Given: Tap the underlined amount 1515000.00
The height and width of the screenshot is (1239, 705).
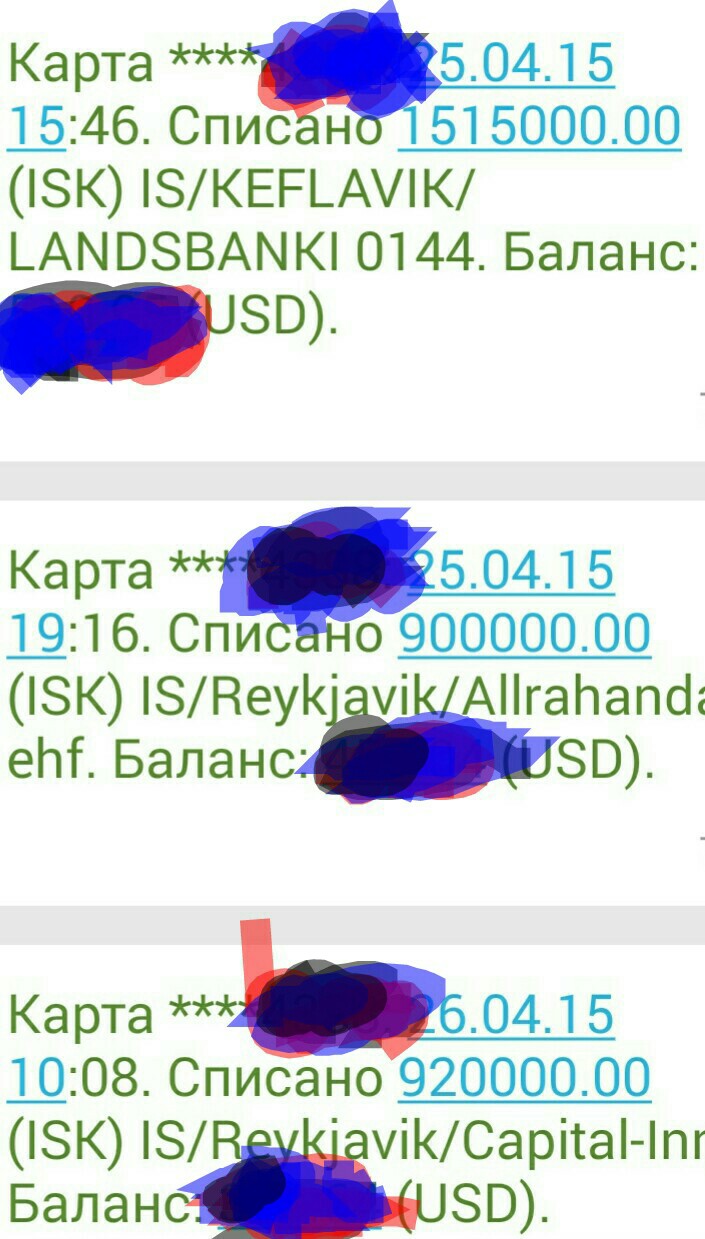Looking at the screenshot, I should tap(539, 127).
